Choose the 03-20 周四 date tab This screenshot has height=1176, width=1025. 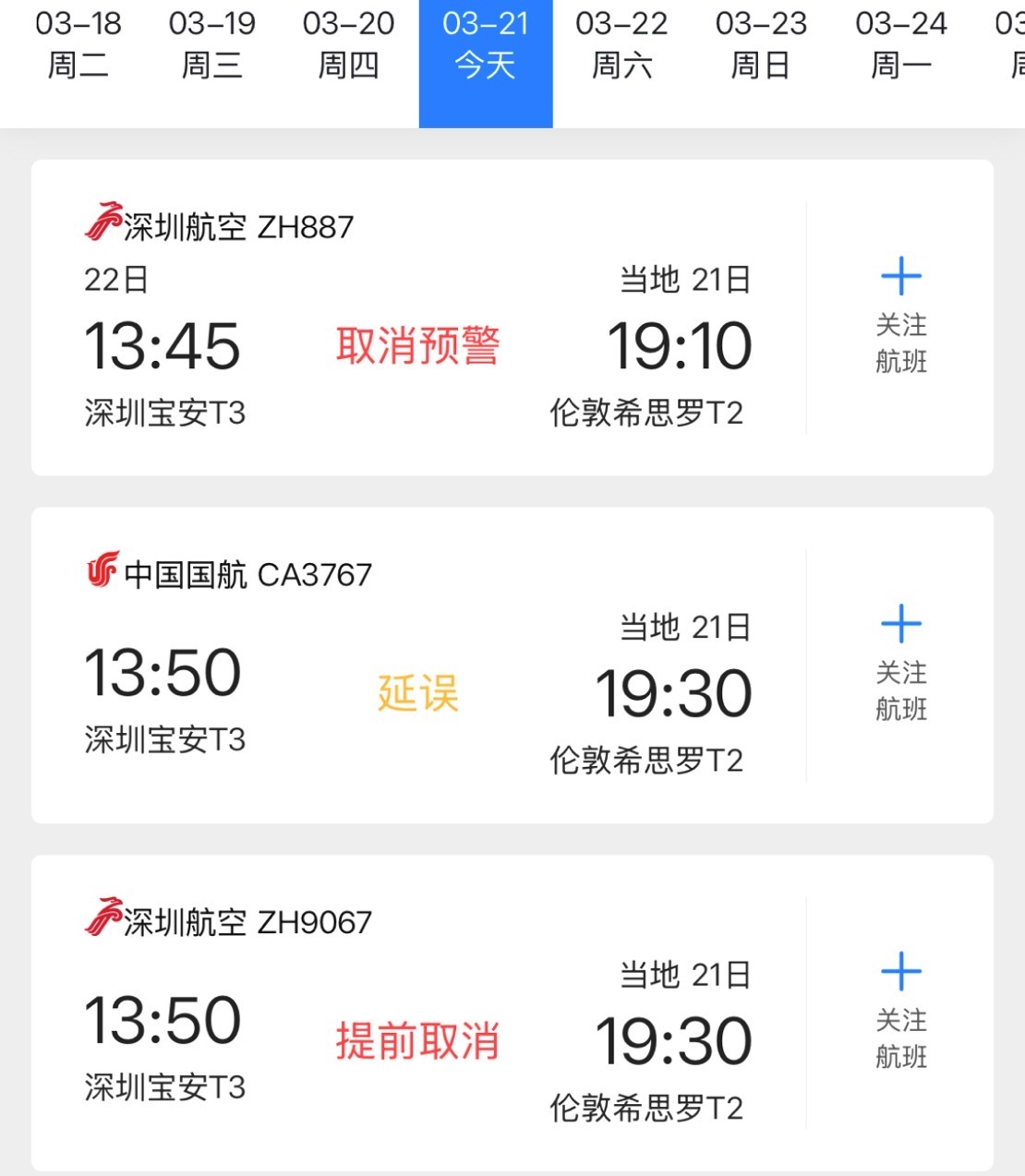pyautogui.click(x=348, y=44)
